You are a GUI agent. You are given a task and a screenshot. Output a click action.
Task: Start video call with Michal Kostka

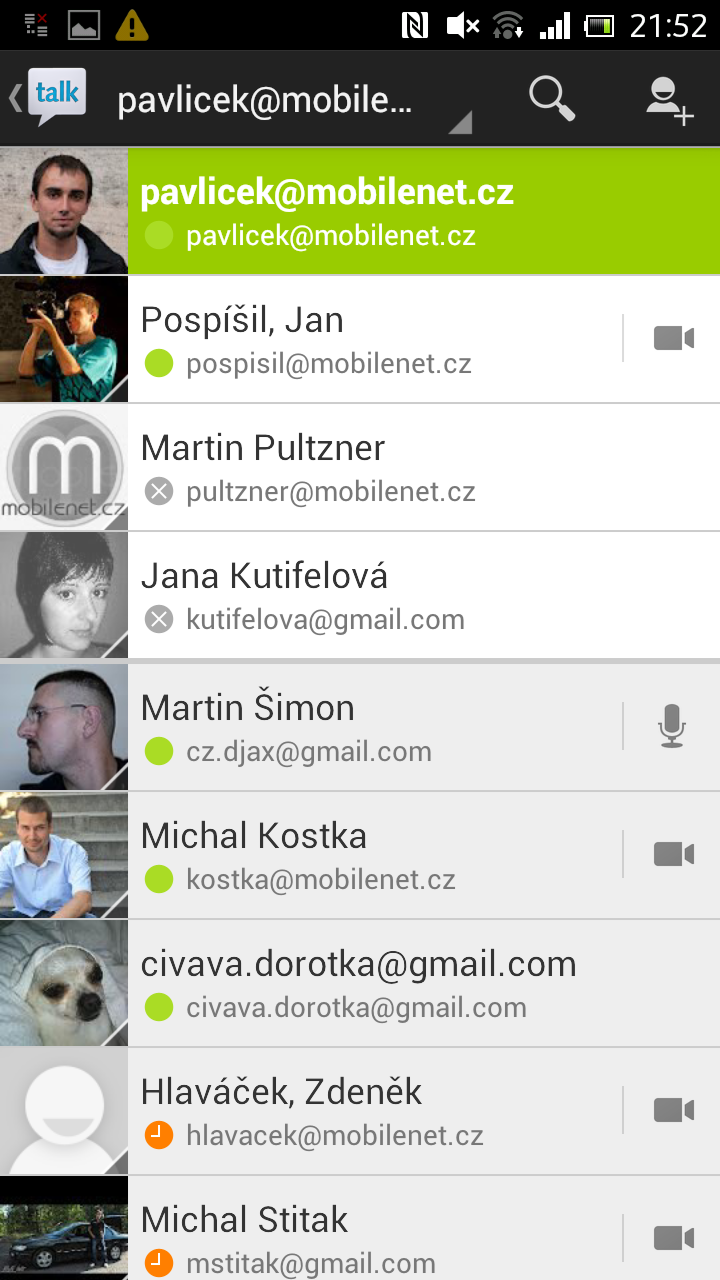673,854
